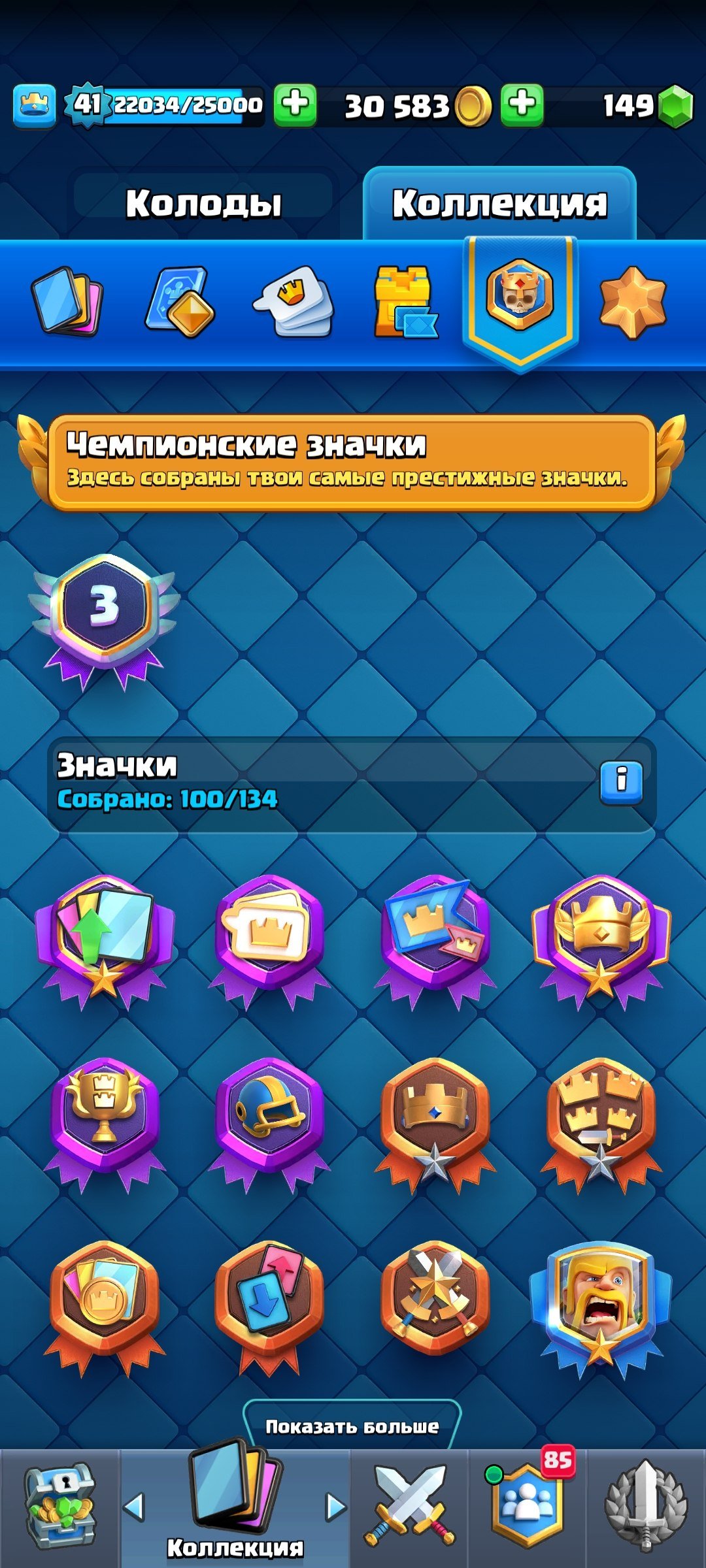The image size is (706, 1568).
Task: Open the player profile crown icon
Action: pos(34,105)
